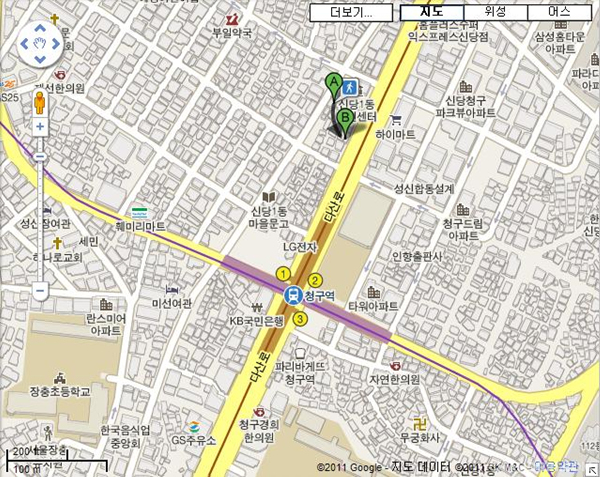The image size is (600, 477).
Task: Tap the walking directions icon
Action: tap(350, 88)
